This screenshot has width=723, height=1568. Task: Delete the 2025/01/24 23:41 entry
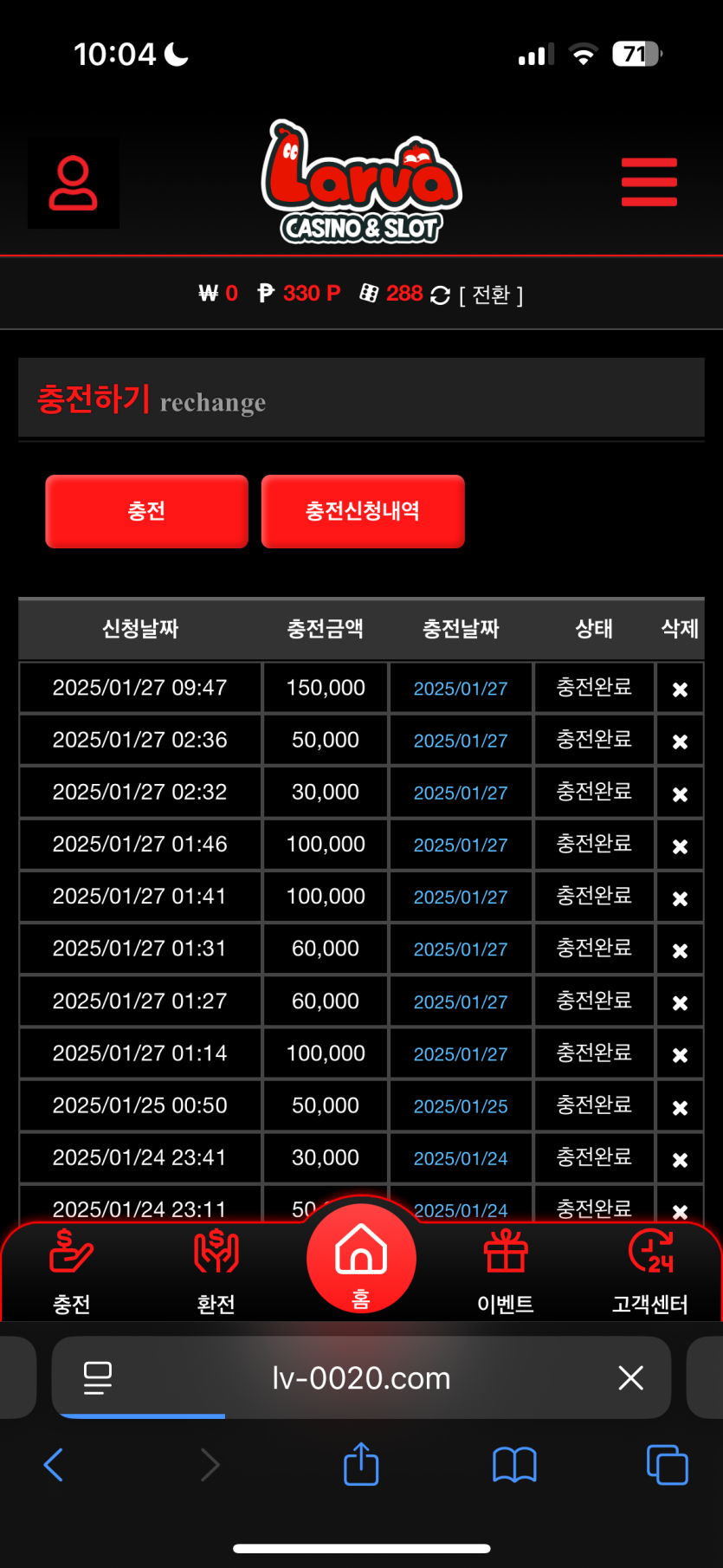tap(680, 1159)
